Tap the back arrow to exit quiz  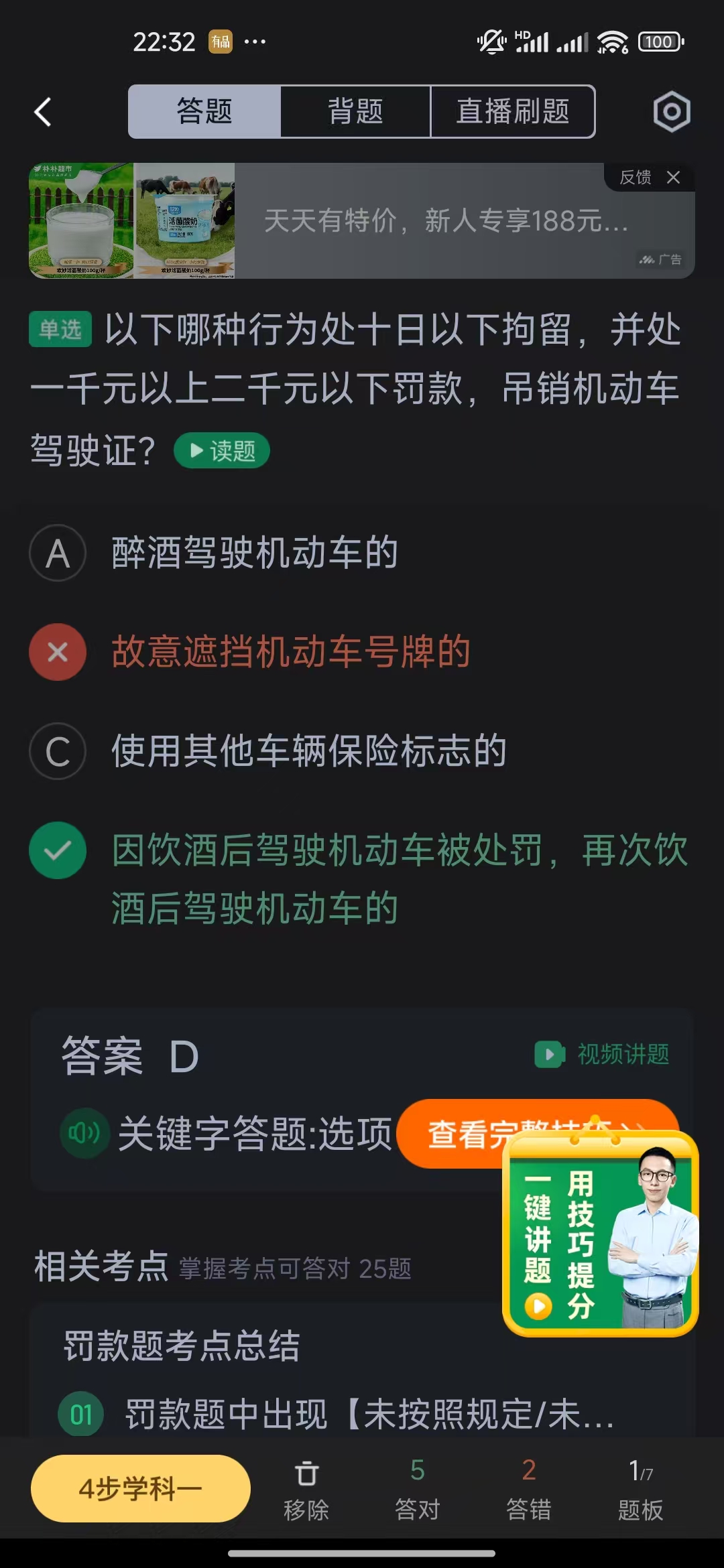click(x=42, y=111)
